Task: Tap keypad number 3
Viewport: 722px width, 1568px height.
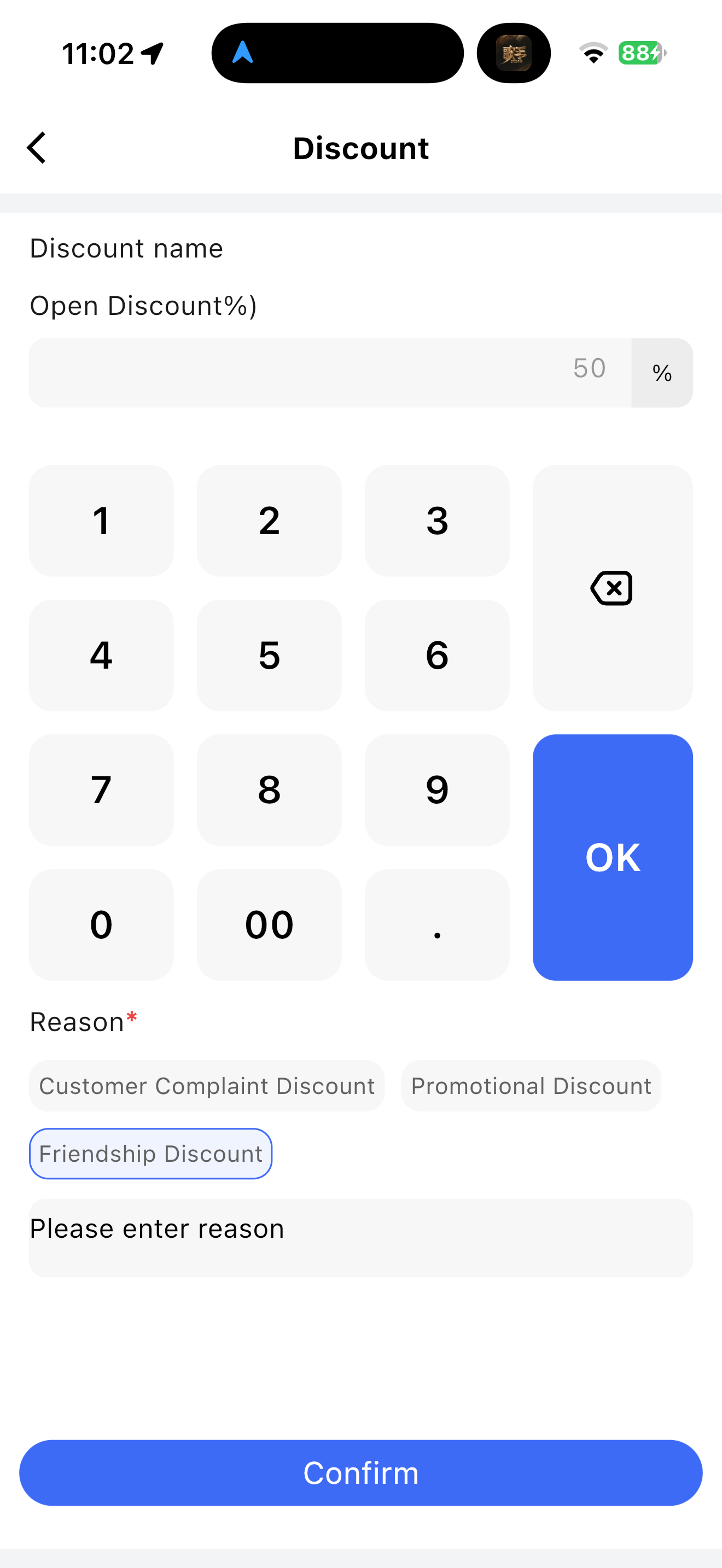Action: click(x=437, y=521)
